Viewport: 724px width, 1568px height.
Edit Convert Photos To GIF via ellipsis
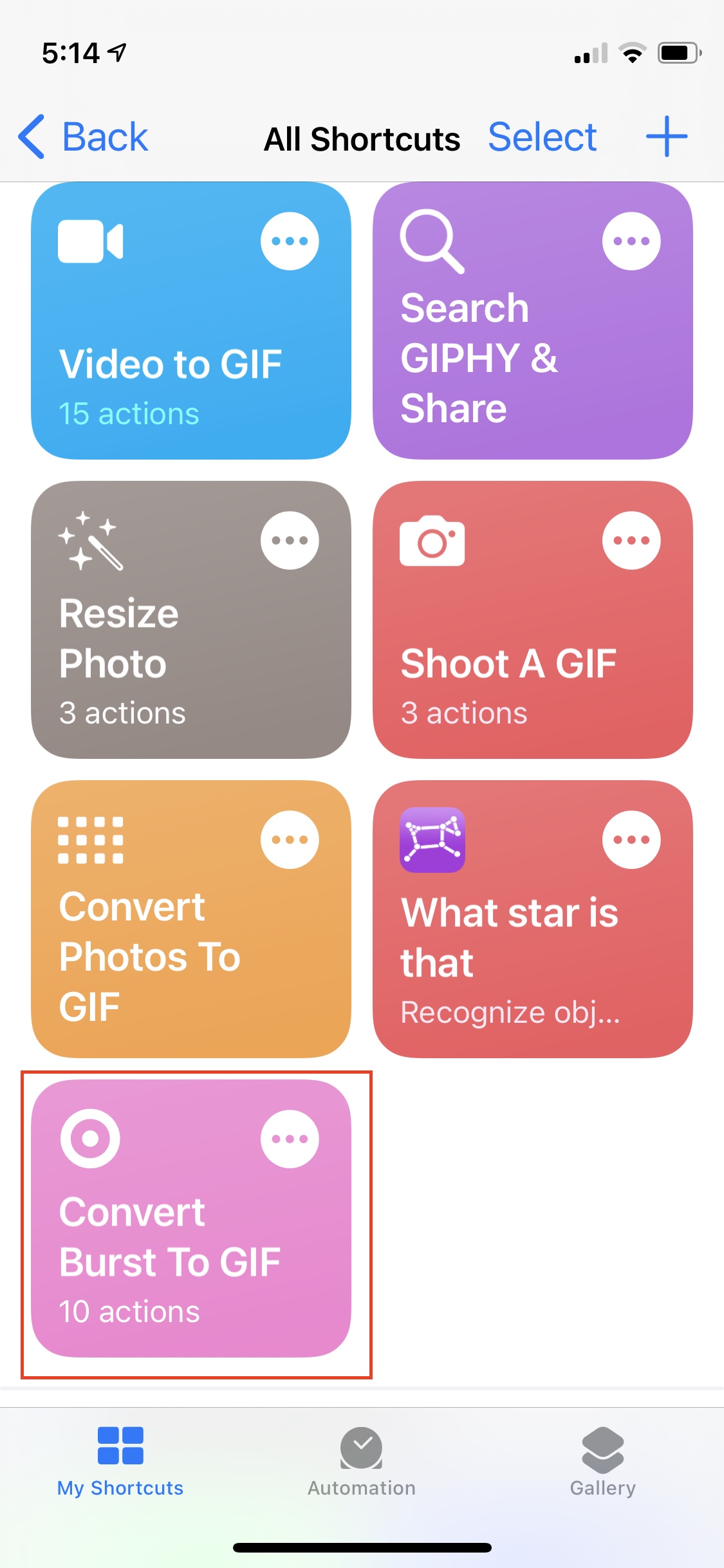pyautogui.click(x=290, y=839)
